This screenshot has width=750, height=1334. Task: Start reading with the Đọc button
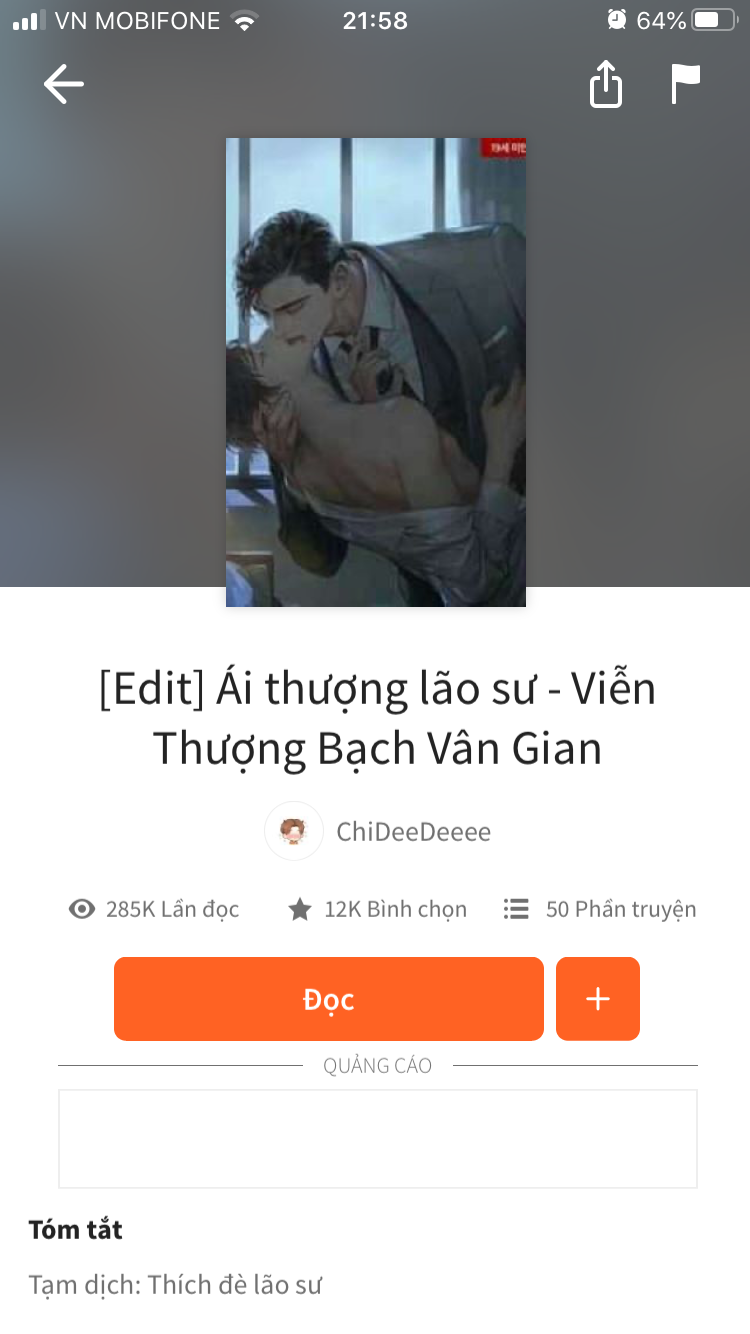tap(328, 999)
